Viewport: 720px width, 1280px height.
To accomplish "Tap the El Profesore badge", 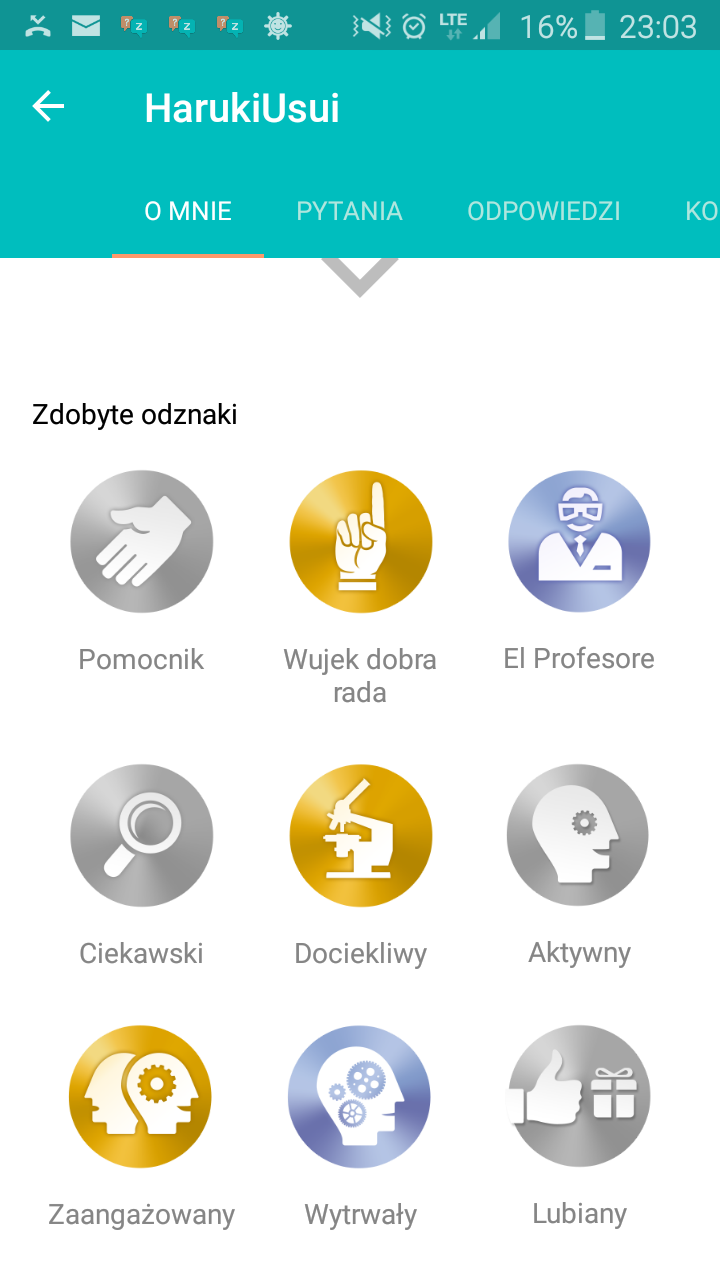I will [x=579, y=542].
